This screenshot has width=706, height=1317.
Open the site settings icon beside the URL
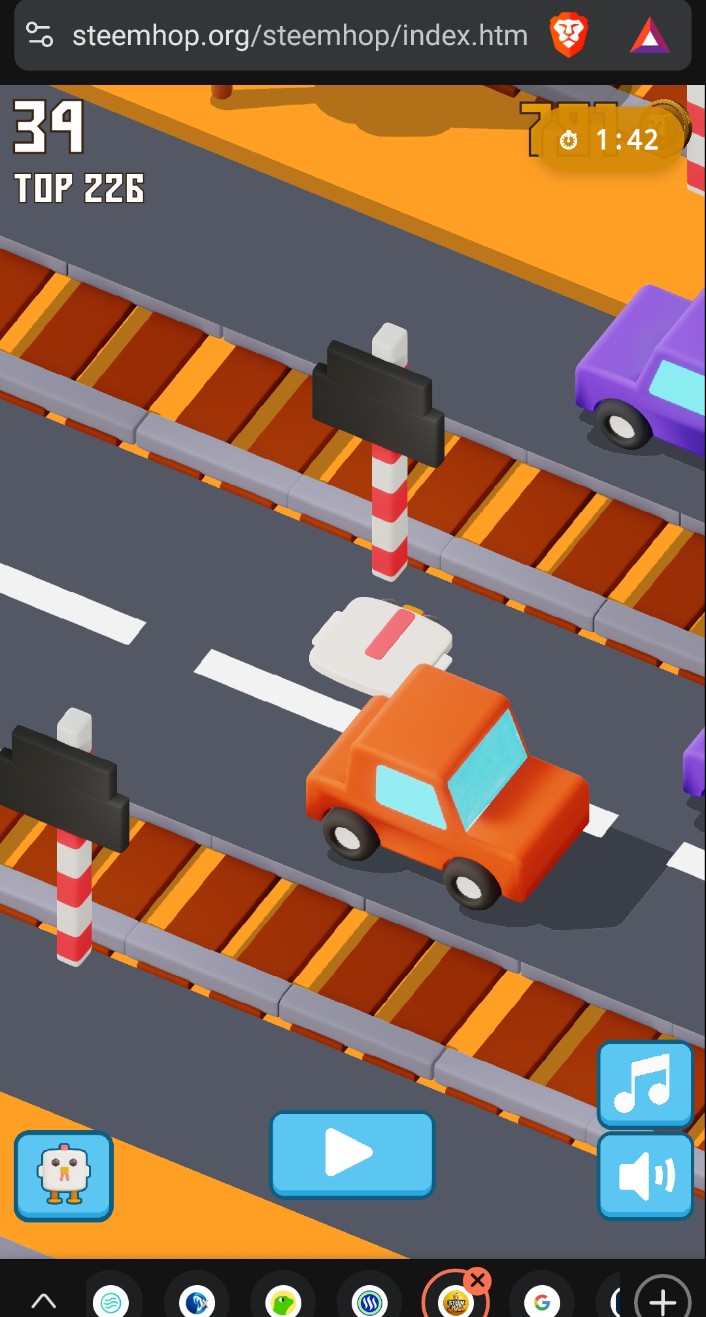[39, 36]
